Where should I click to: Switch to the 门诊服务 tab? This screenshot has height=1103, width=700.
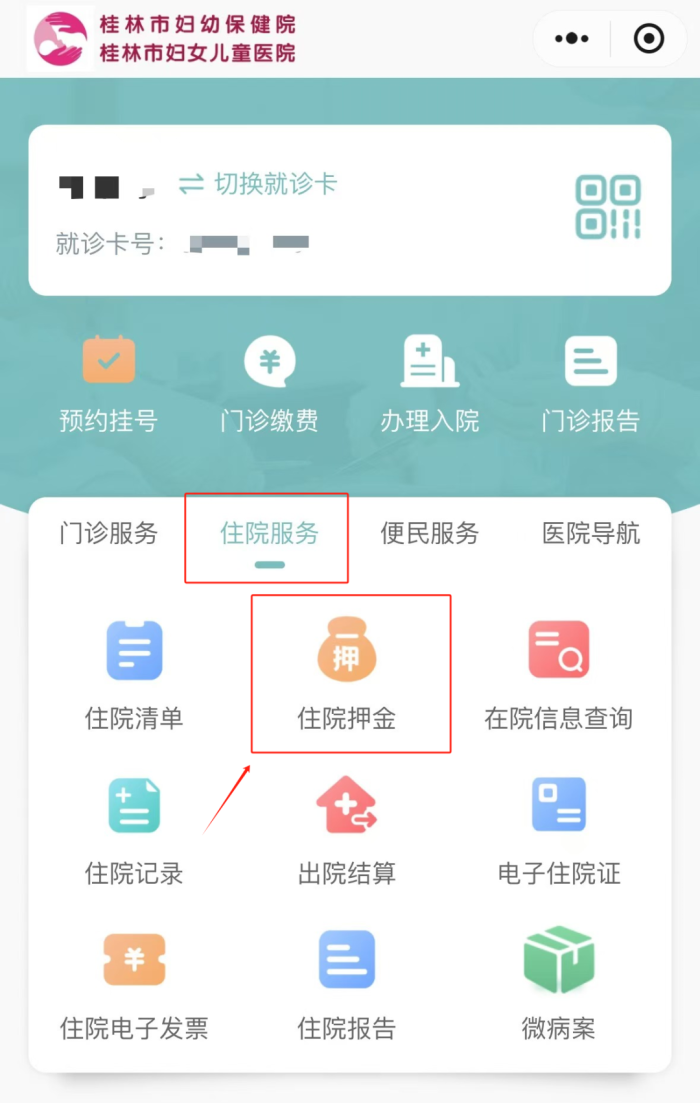[x=108, y=533]
